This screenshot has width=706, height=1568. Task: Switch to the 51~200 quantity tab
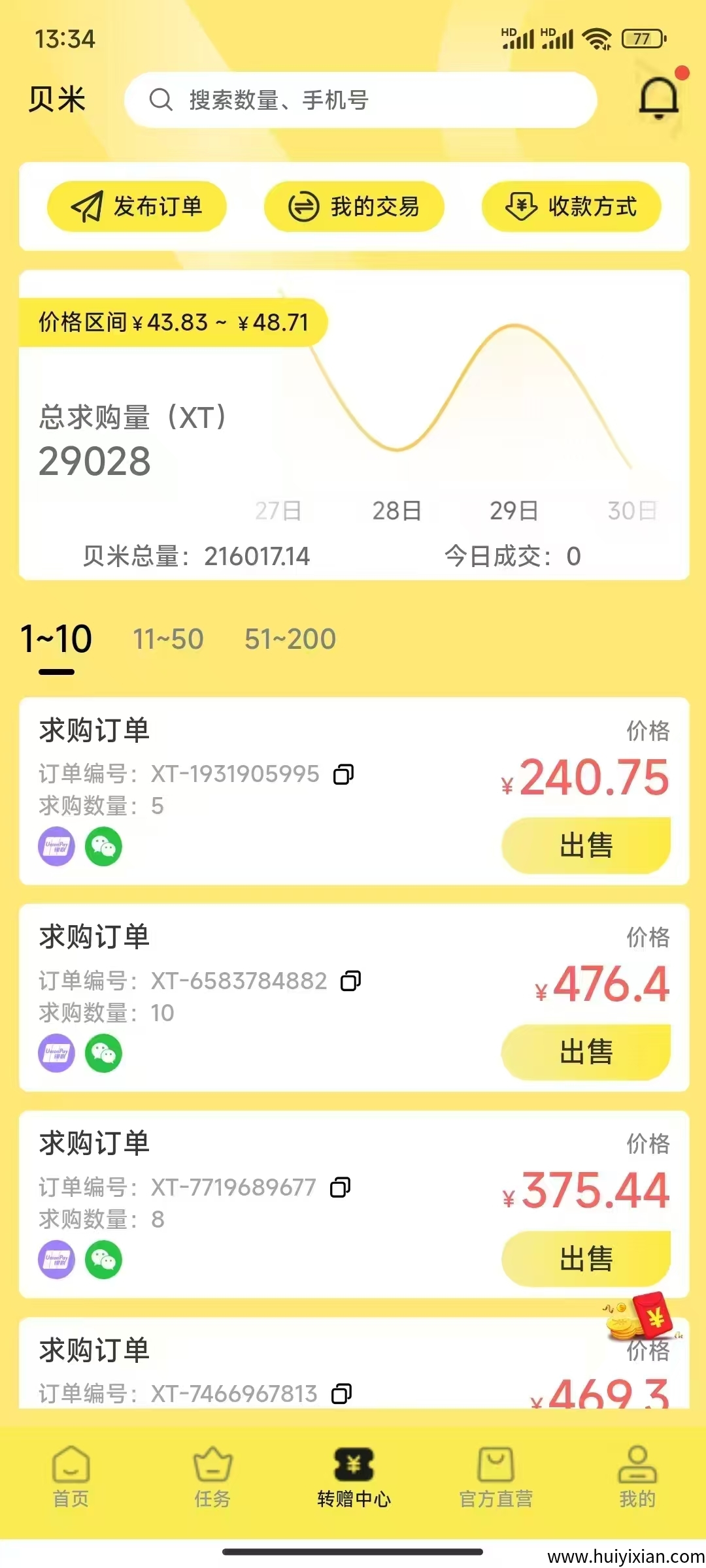tap(290, 639)
